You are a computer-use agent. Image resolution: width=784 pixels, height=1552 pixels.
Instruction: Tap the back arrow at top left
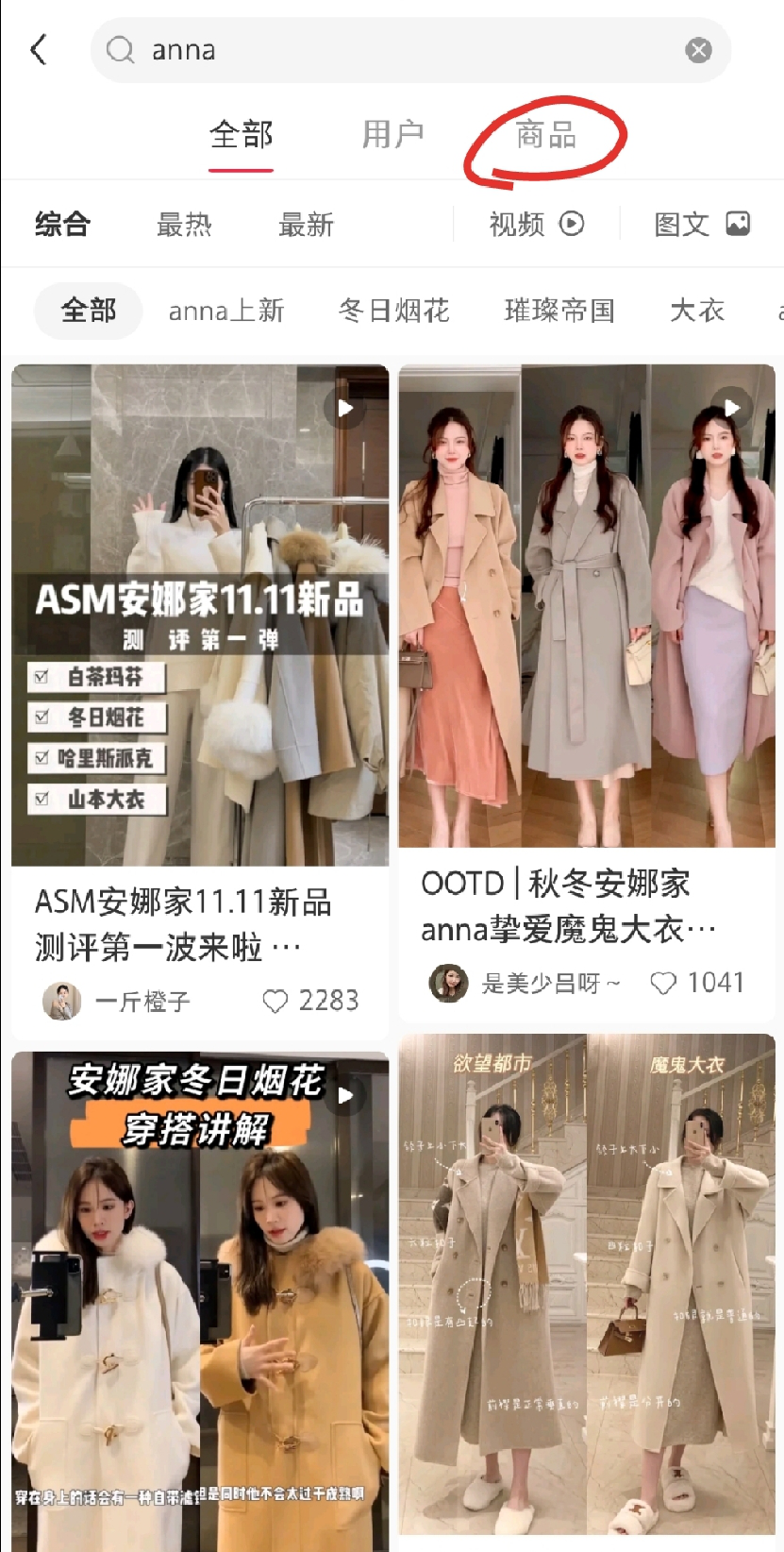coord(39,49)
